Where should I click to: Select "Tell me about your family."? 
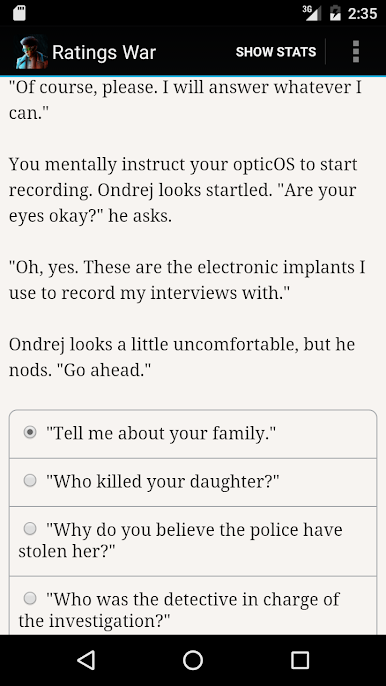[x=193, y=434]
